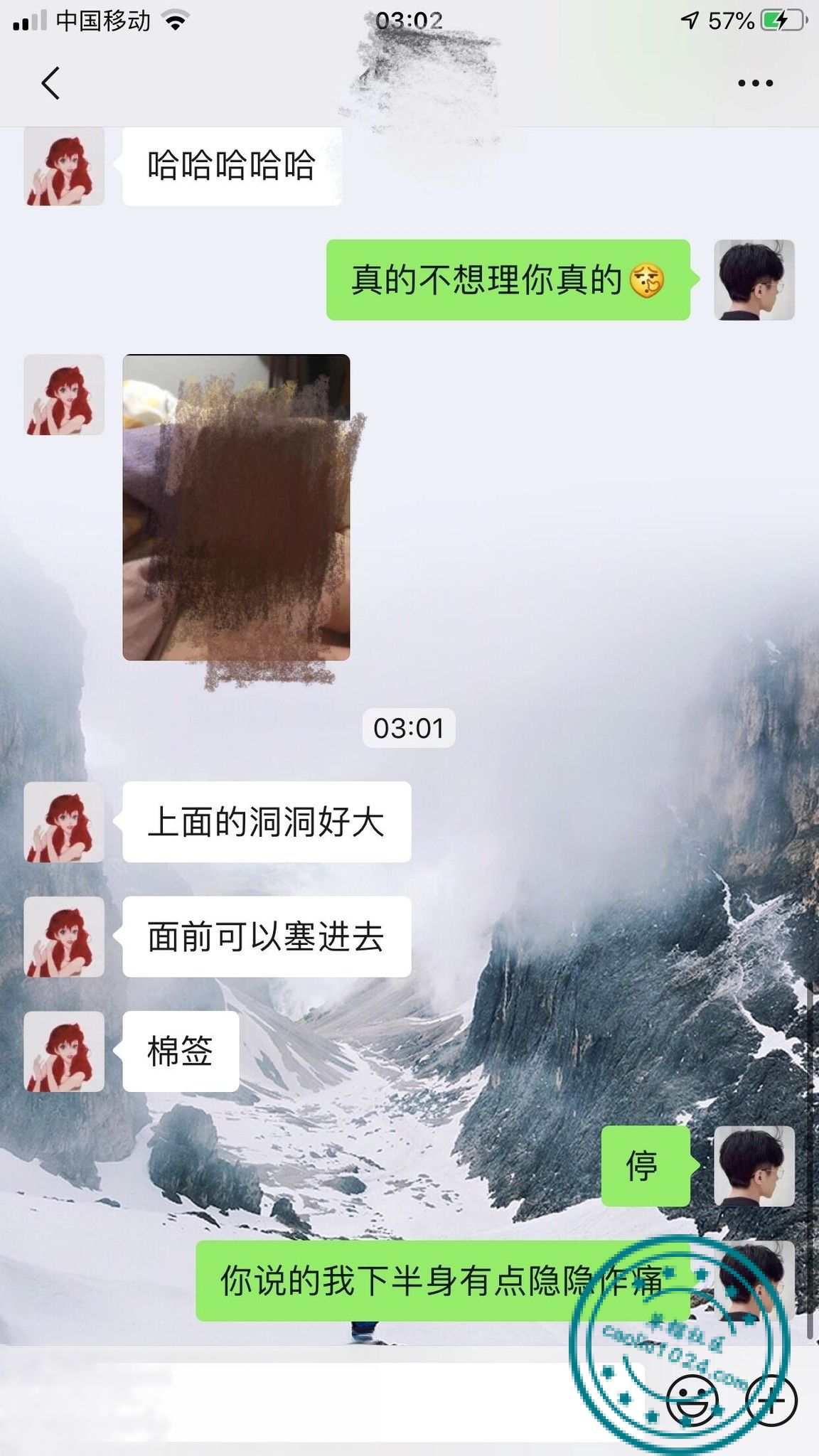
Task: Tap the sender avatar beside 哈哈哈哈哈
Action: pyautogui.click(x=64, y=166)
